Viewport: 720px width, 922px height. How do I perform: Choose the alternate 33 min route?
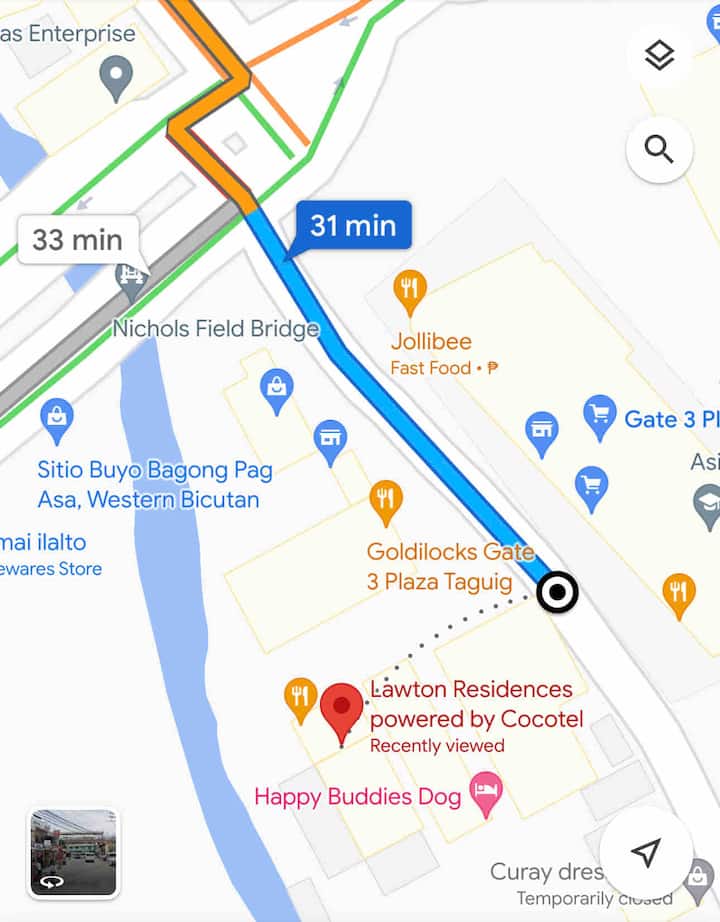point(77,240)
